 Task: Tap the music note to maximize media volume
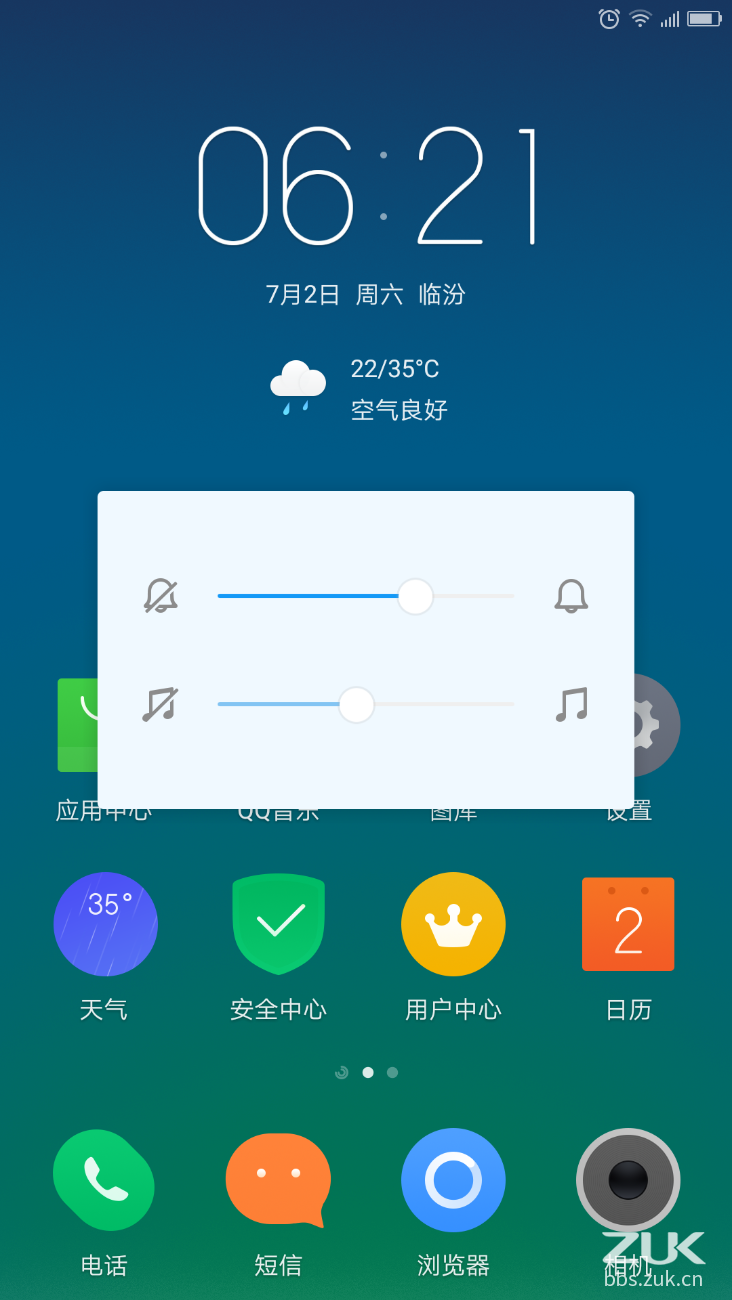570,705
